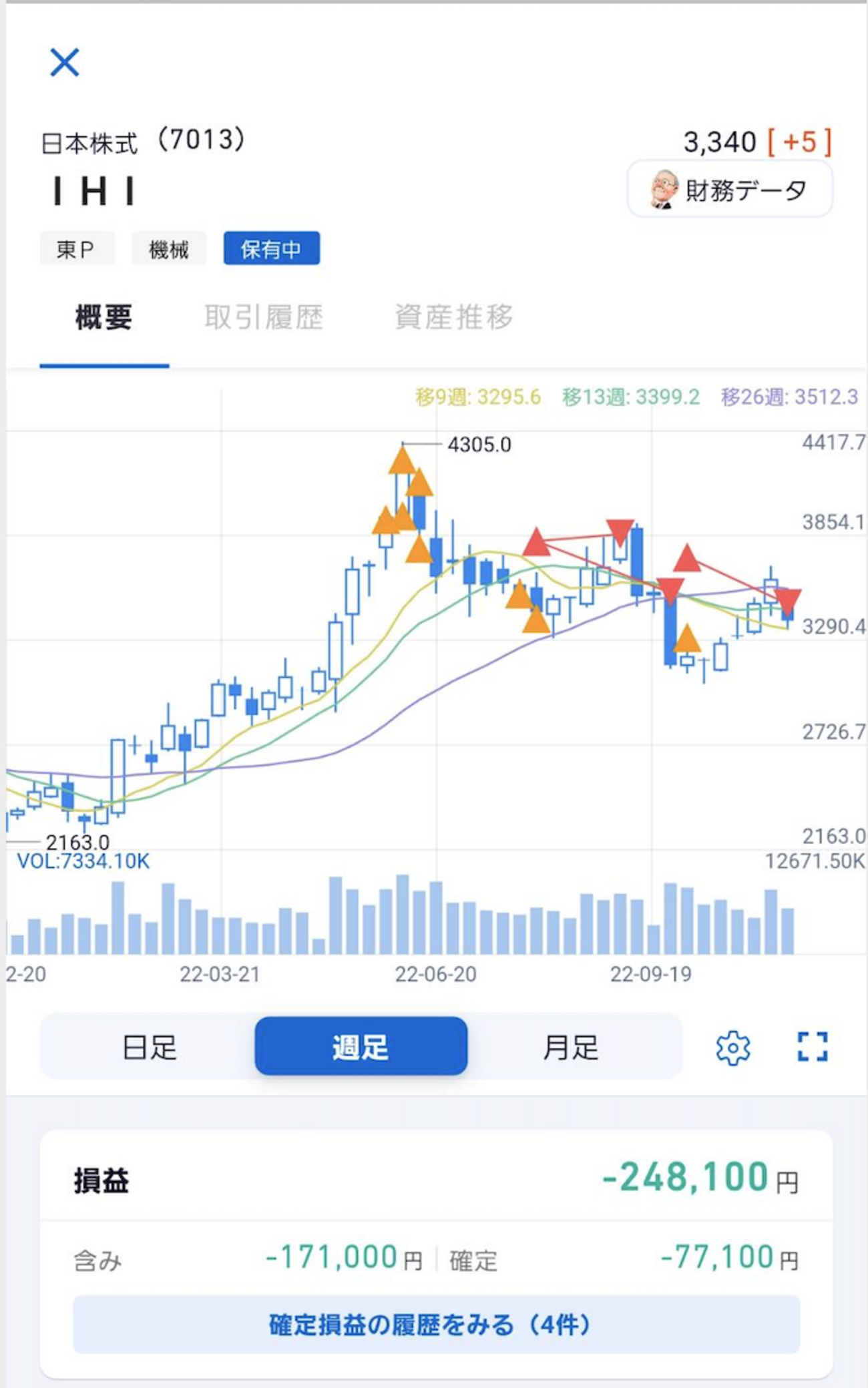Show the 日足 daily chart
The image size is (868, 1388).
[x=150, y=1047]
